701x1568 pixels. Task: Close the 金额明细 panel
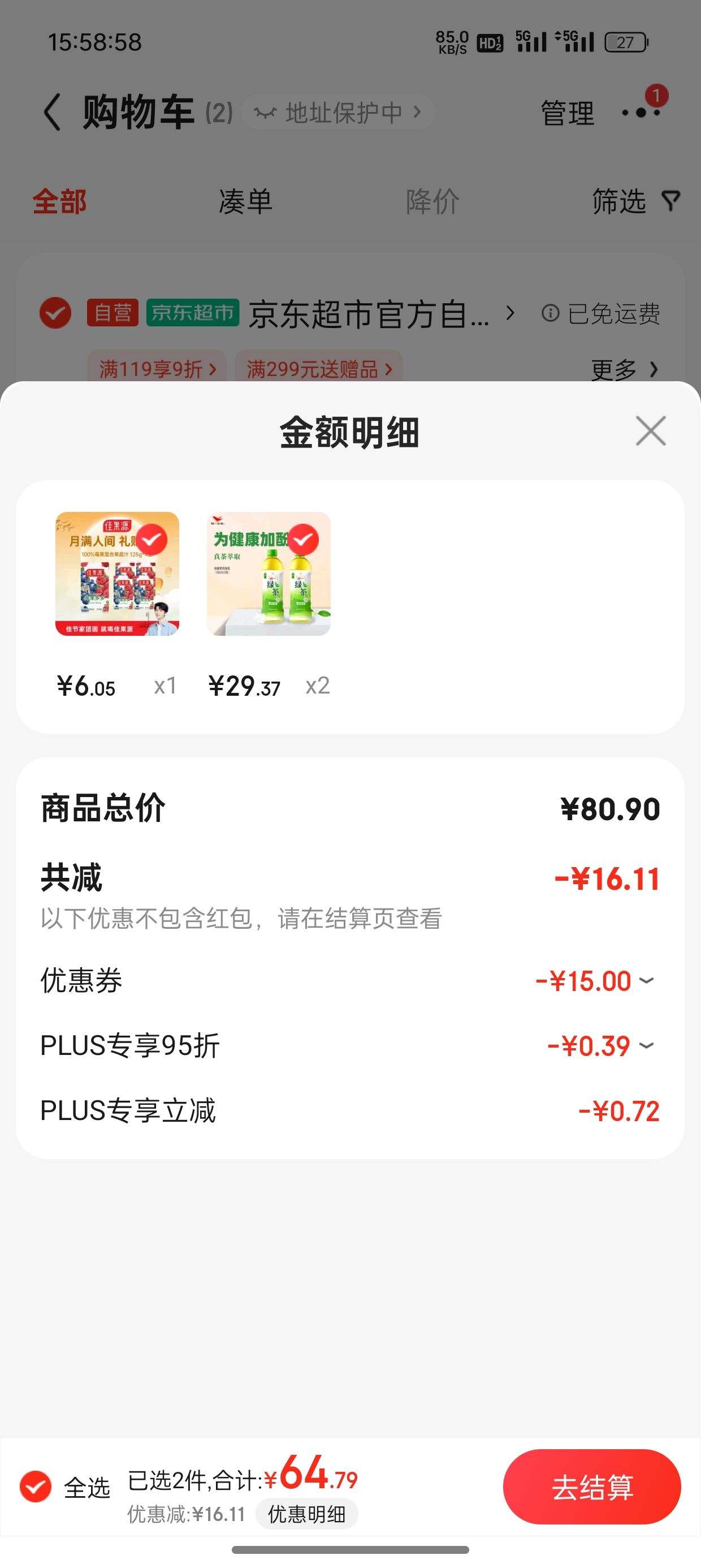pyautogui.click(x=651, y=431)
